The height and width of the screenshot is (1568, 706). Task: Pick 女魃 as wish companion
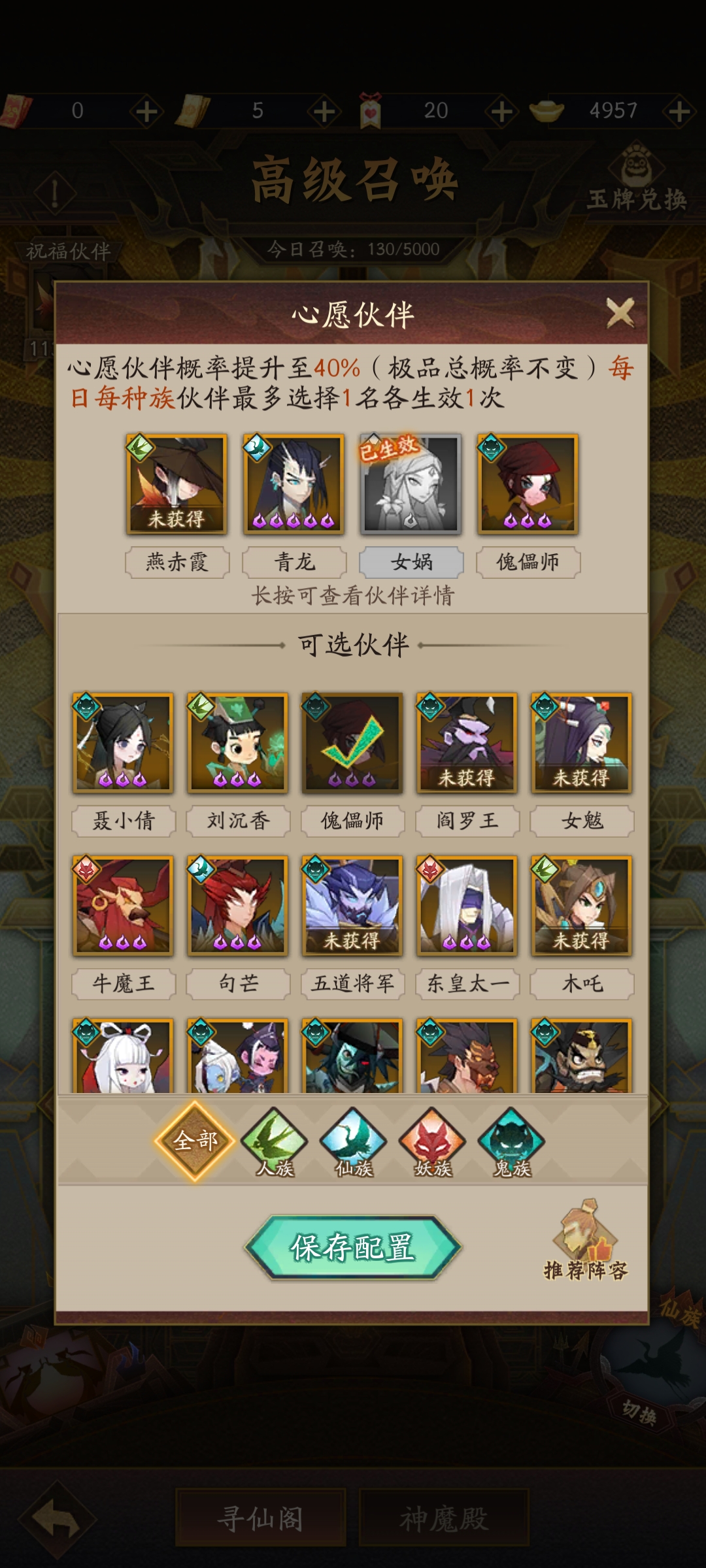pos(582,743)
